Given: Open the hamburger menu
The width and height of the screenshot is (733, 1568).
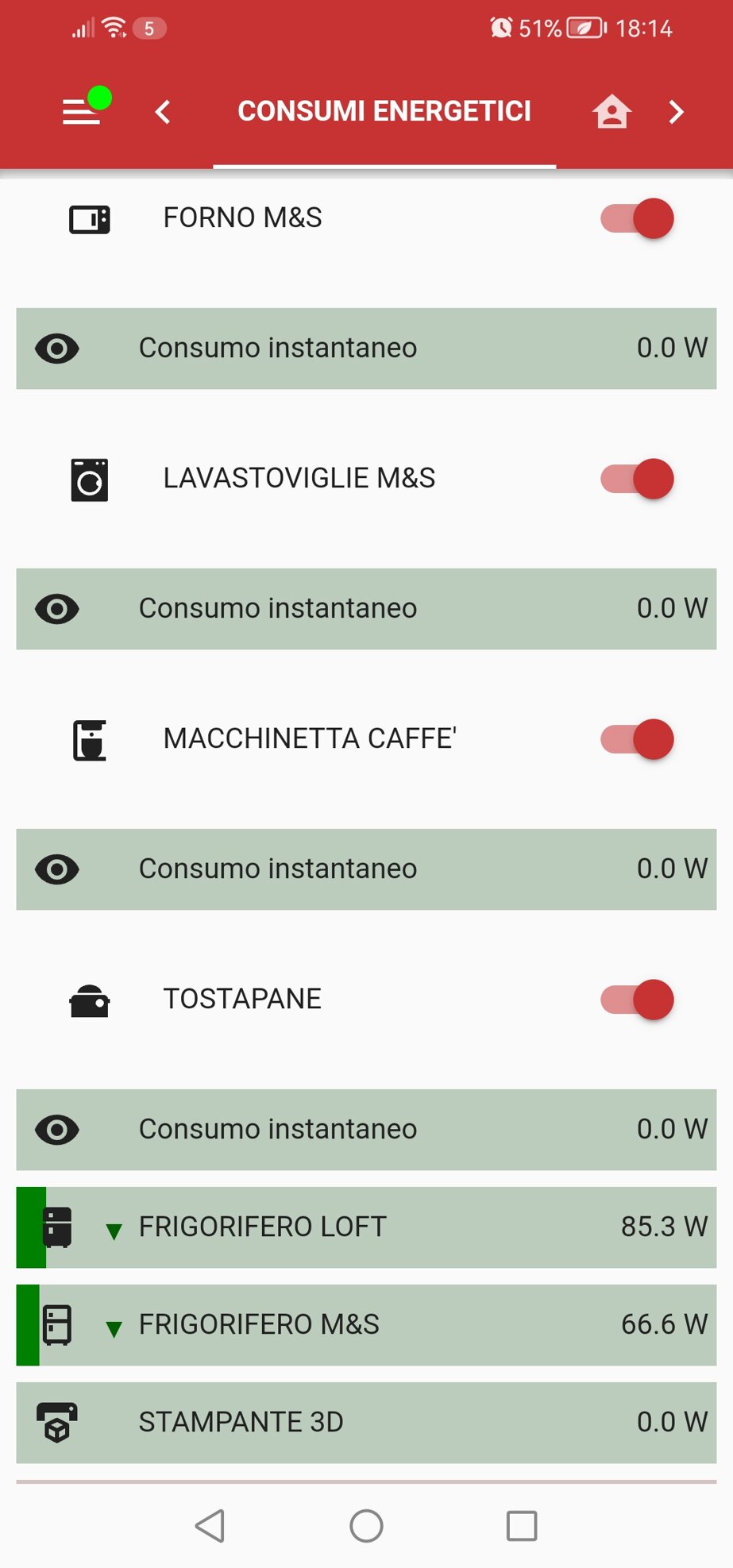Looking at the screenshot, I should tap(82, 112).
